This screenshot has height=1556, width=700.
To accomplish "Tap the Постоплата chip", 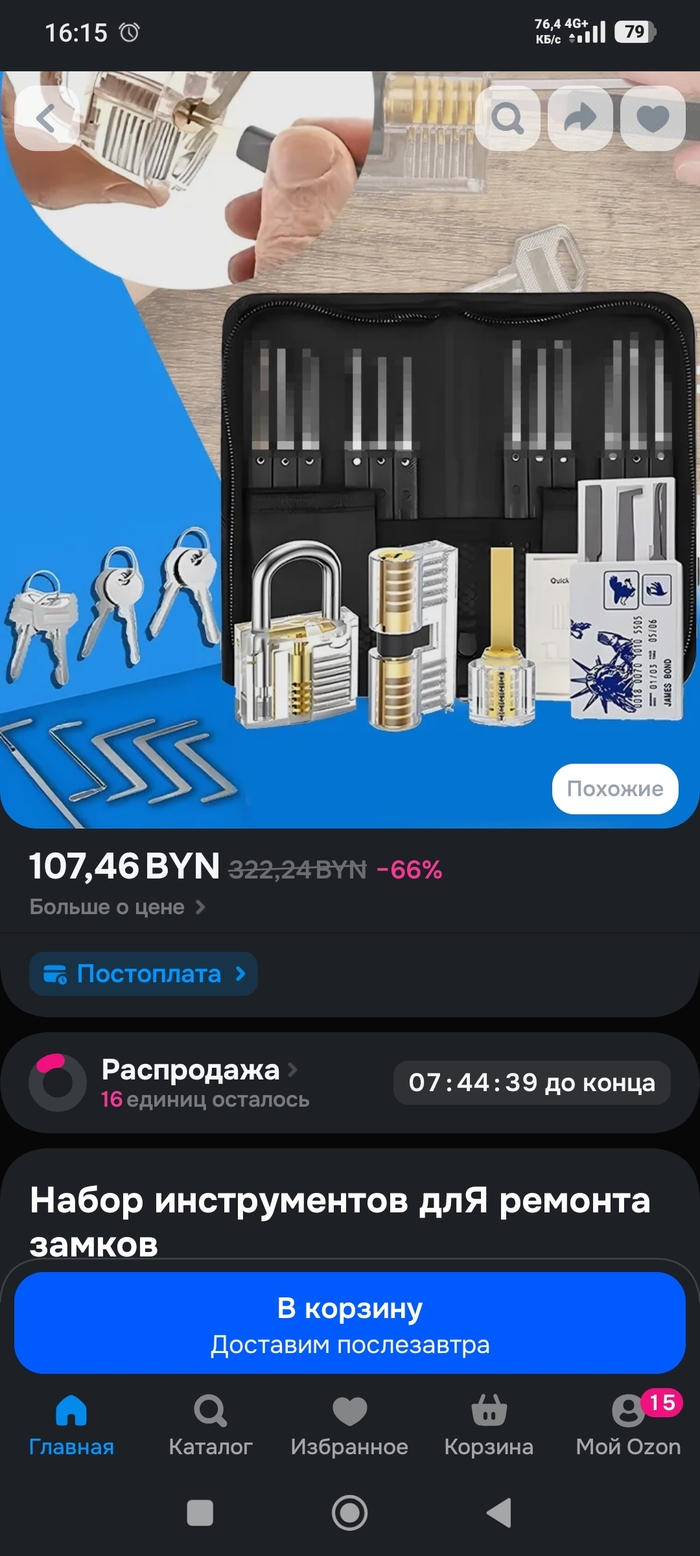I will click(x=143, y=973).
